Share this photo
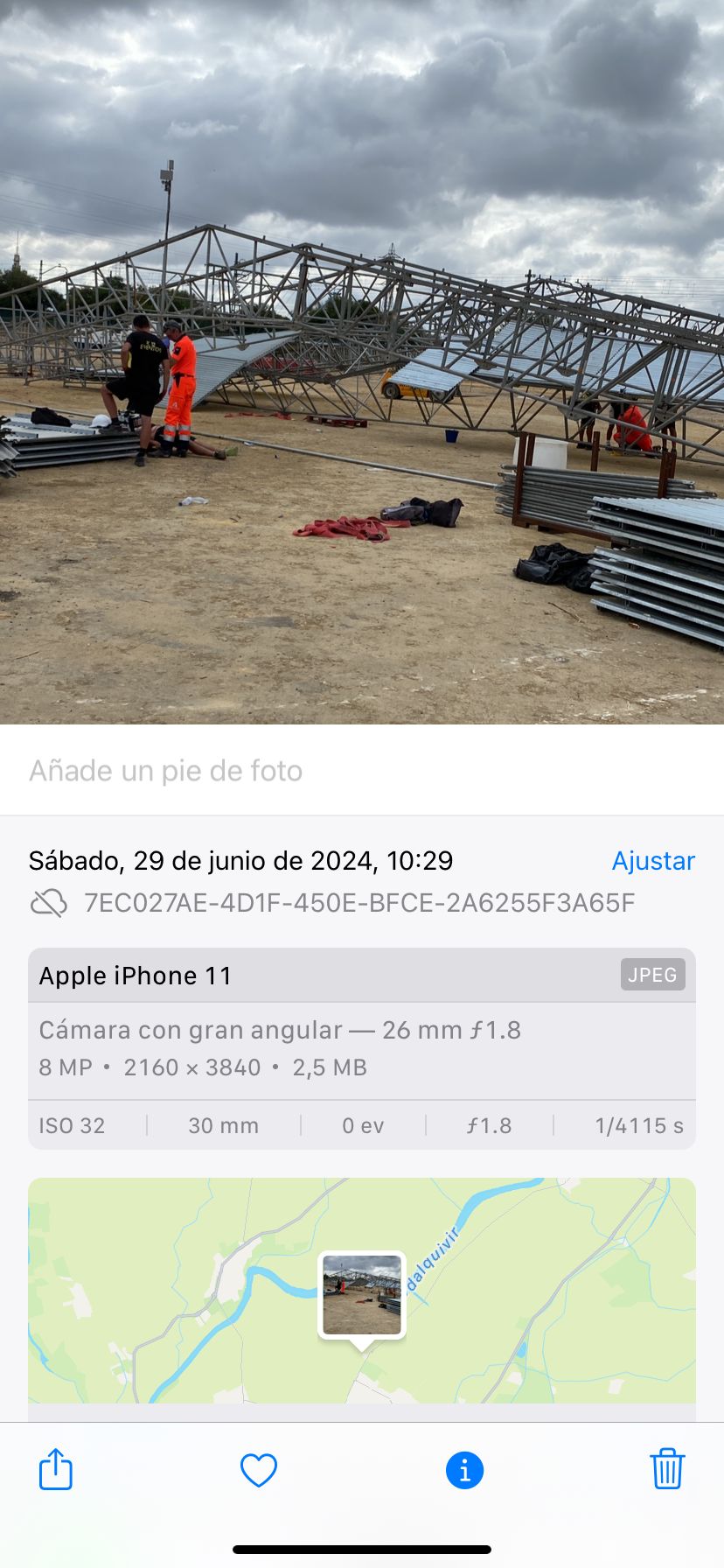Screen dimensions: 724x1568 point(56,1469)
